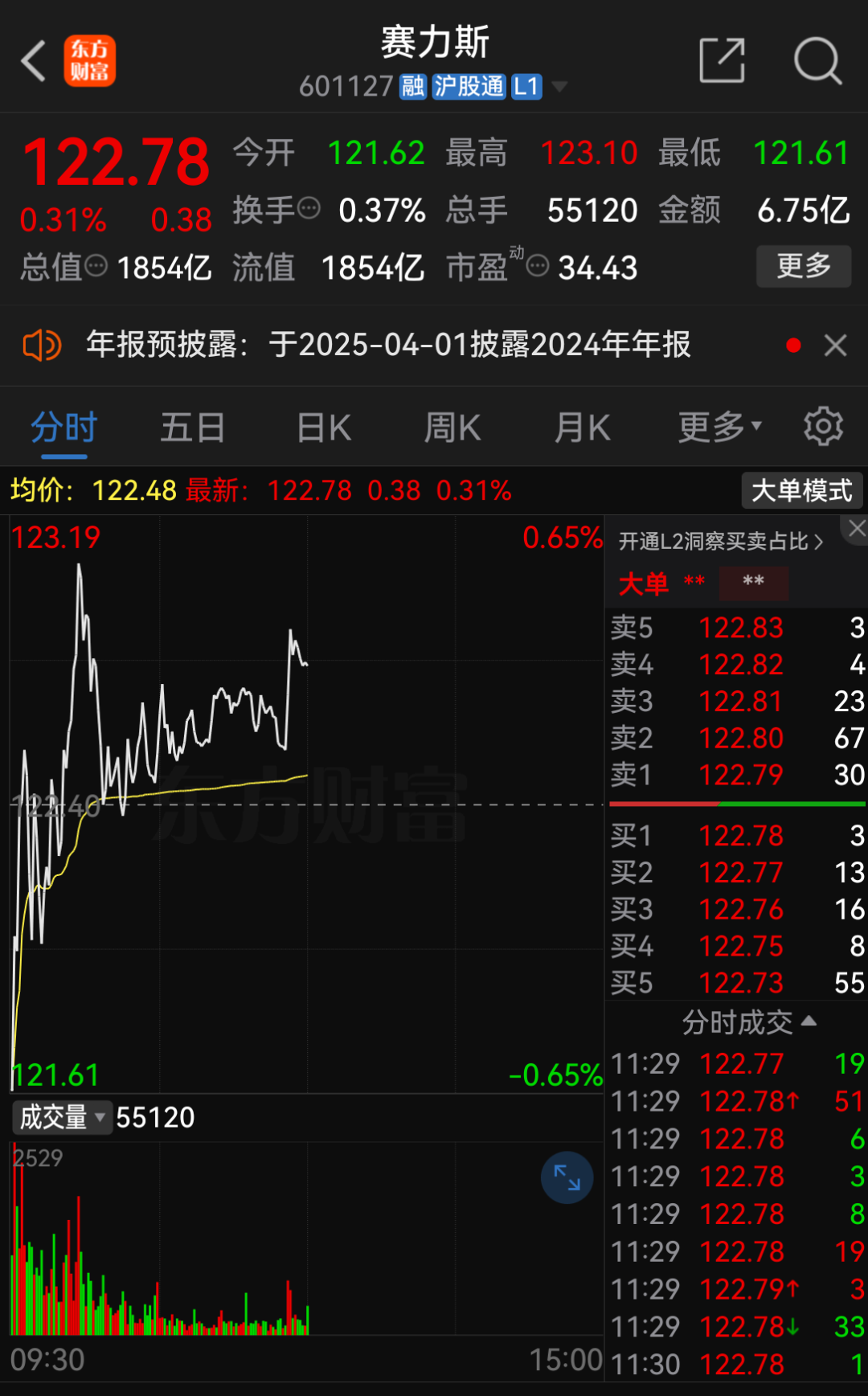Switch to the 日K chart tab
The height and width of the screenshot is (1396, 868).
pos(323,428)
